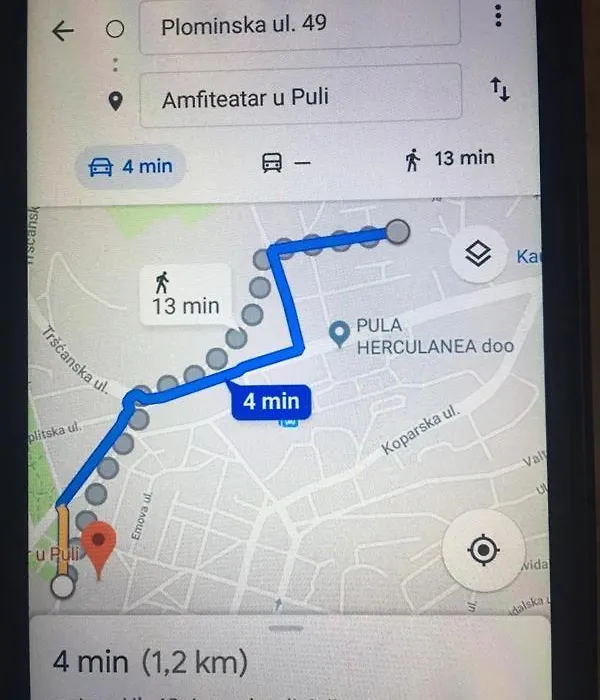Open the map layers button

pyautogui.click(x=479, y=256)
